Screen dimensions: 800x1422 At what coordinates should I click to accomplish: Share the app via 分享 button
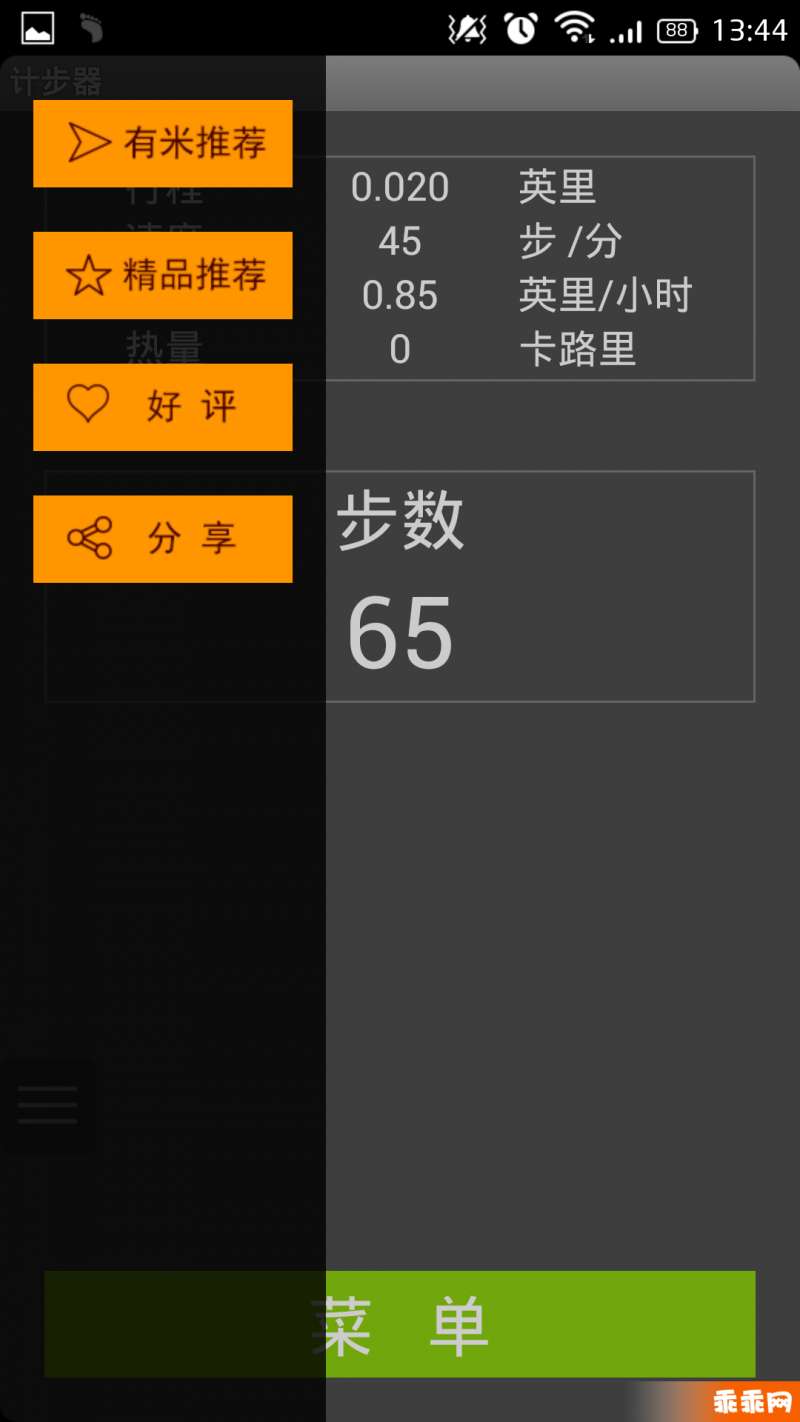tap(163, 539)
